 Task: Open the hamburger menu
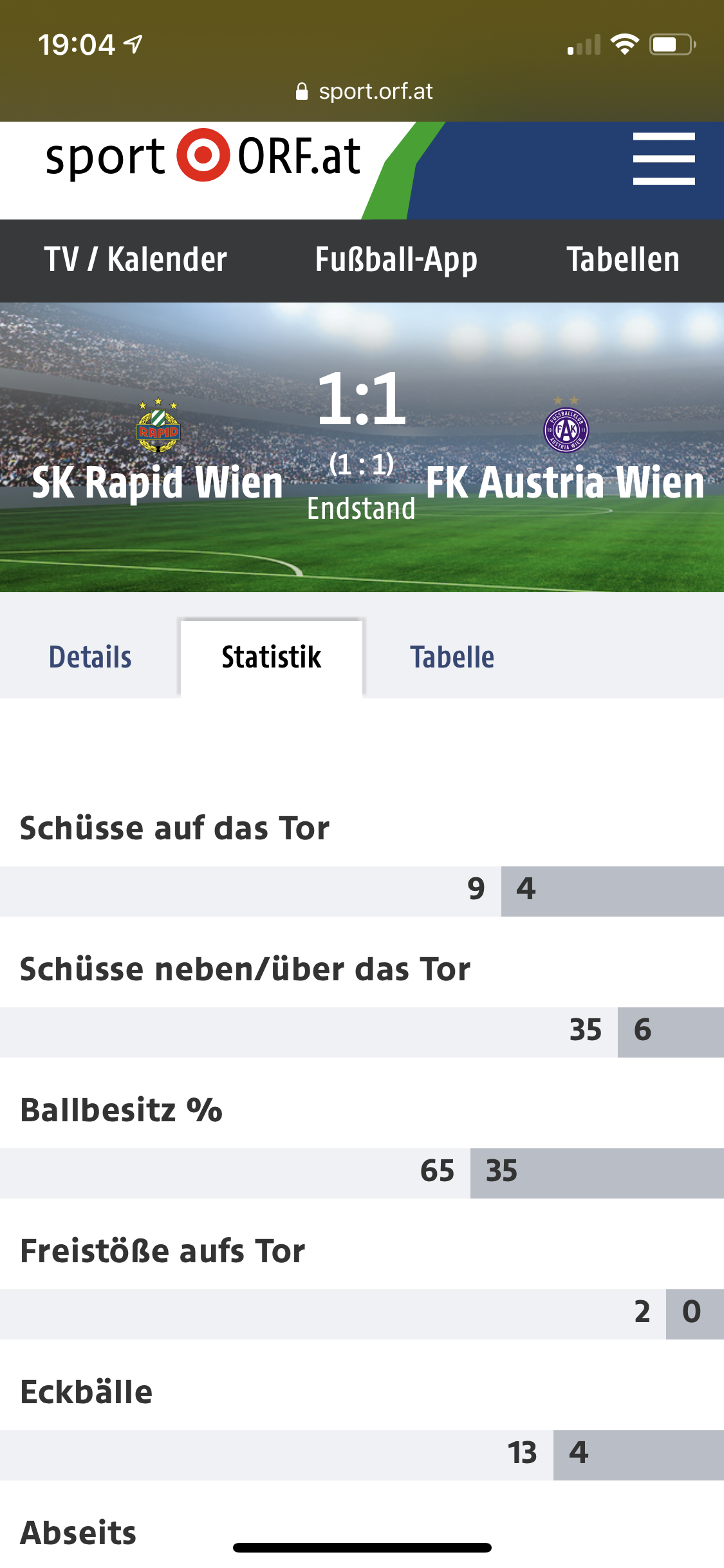pos(664,158)
